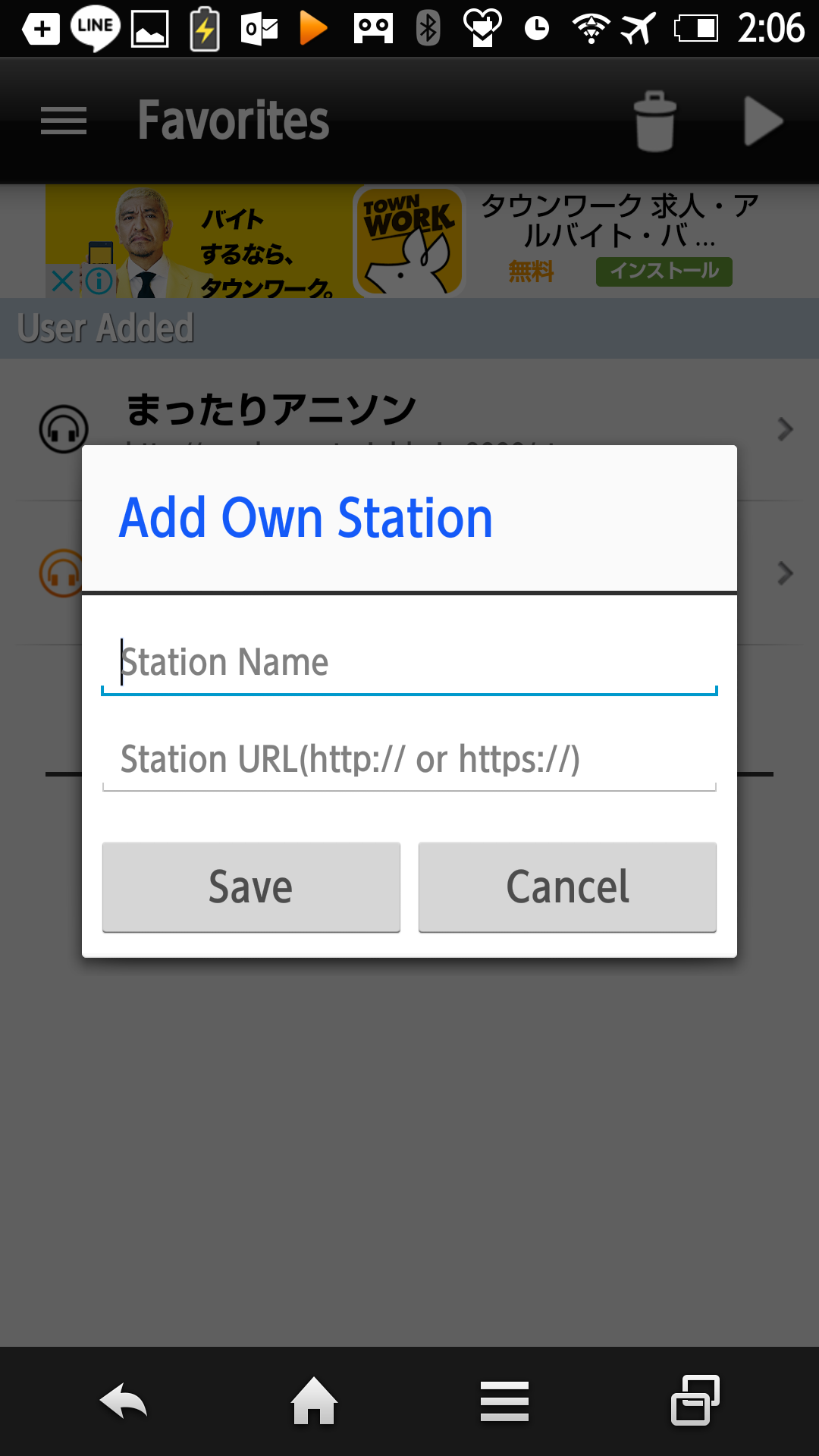Cancel adding a station
Image resolution: width=819 pixels, height=1456 pixels.
pos(567,886)
